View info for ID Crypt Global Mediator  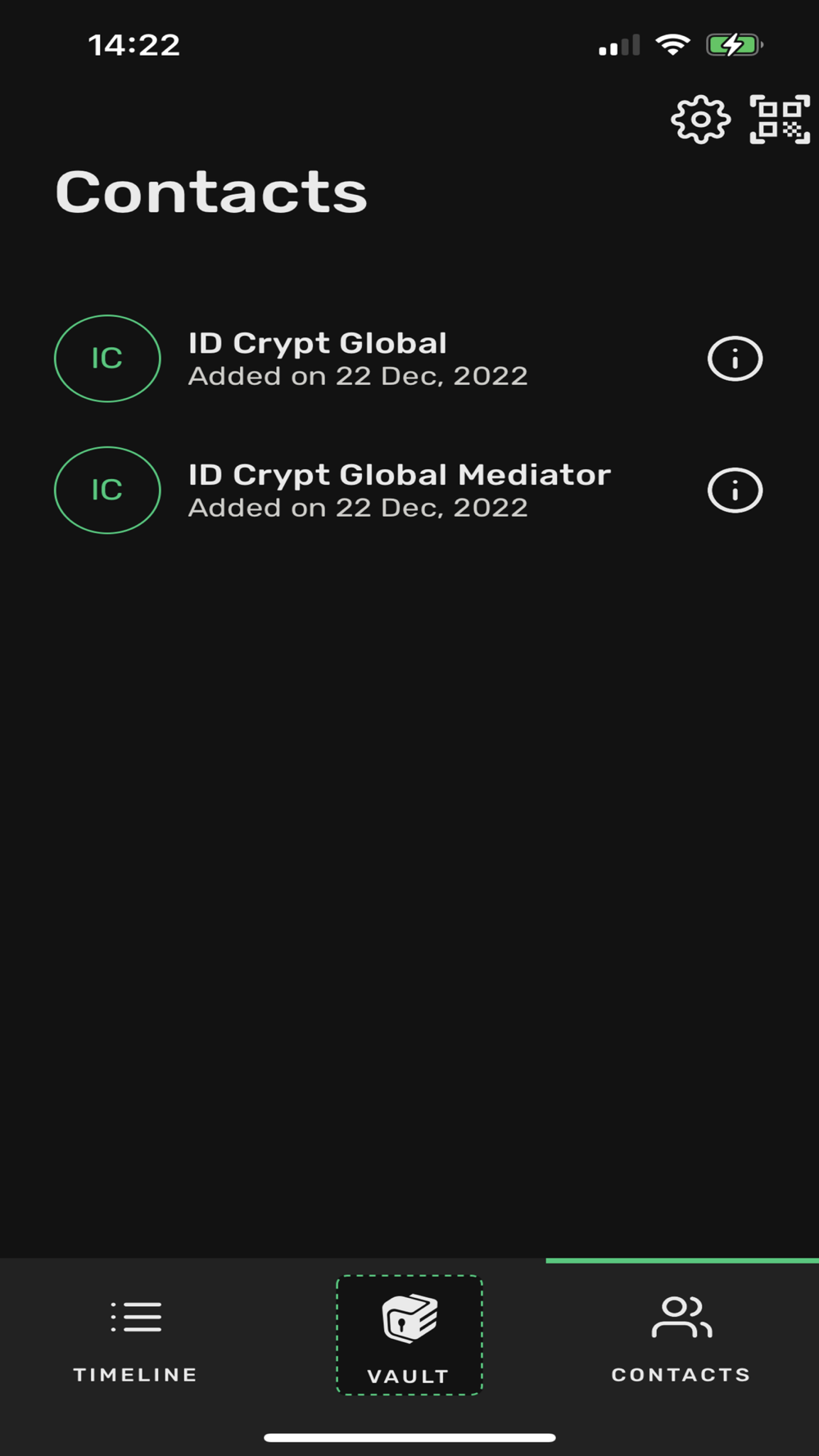735,491
